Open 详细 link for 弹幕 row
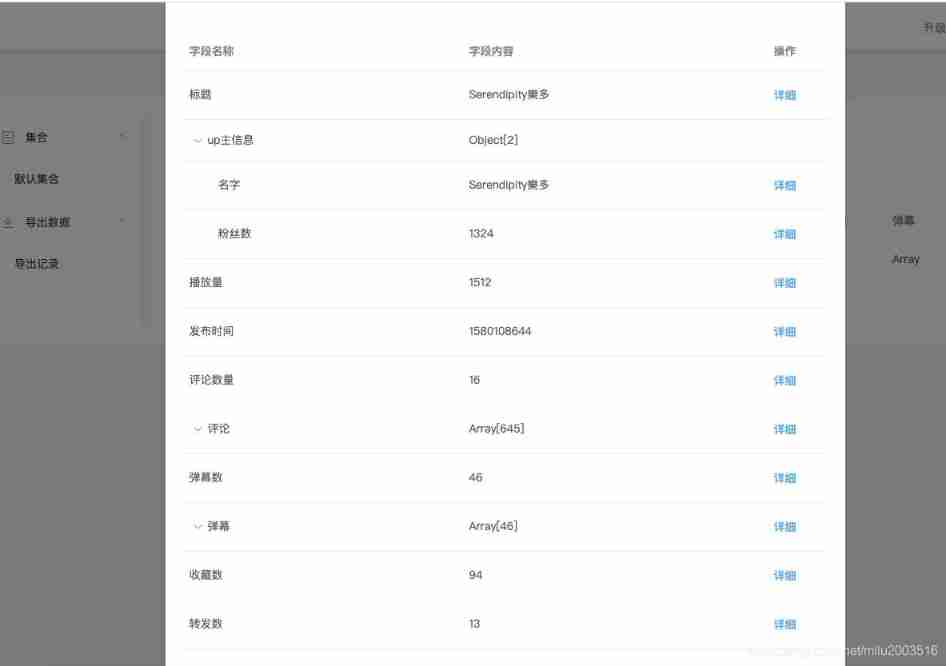Viewport: 946px width, 666px height. pos(785,527)
